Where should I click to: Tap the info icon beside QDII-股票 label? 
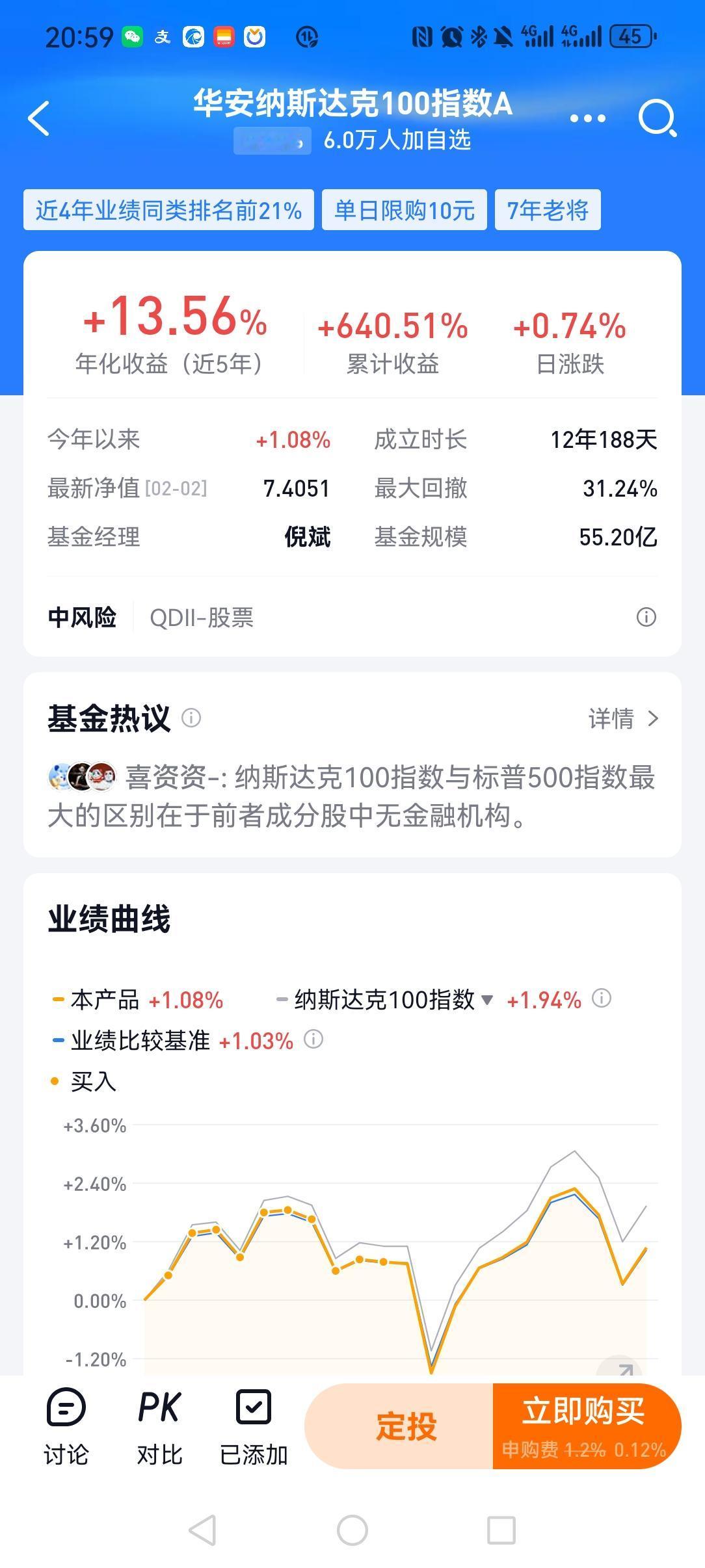645,617
